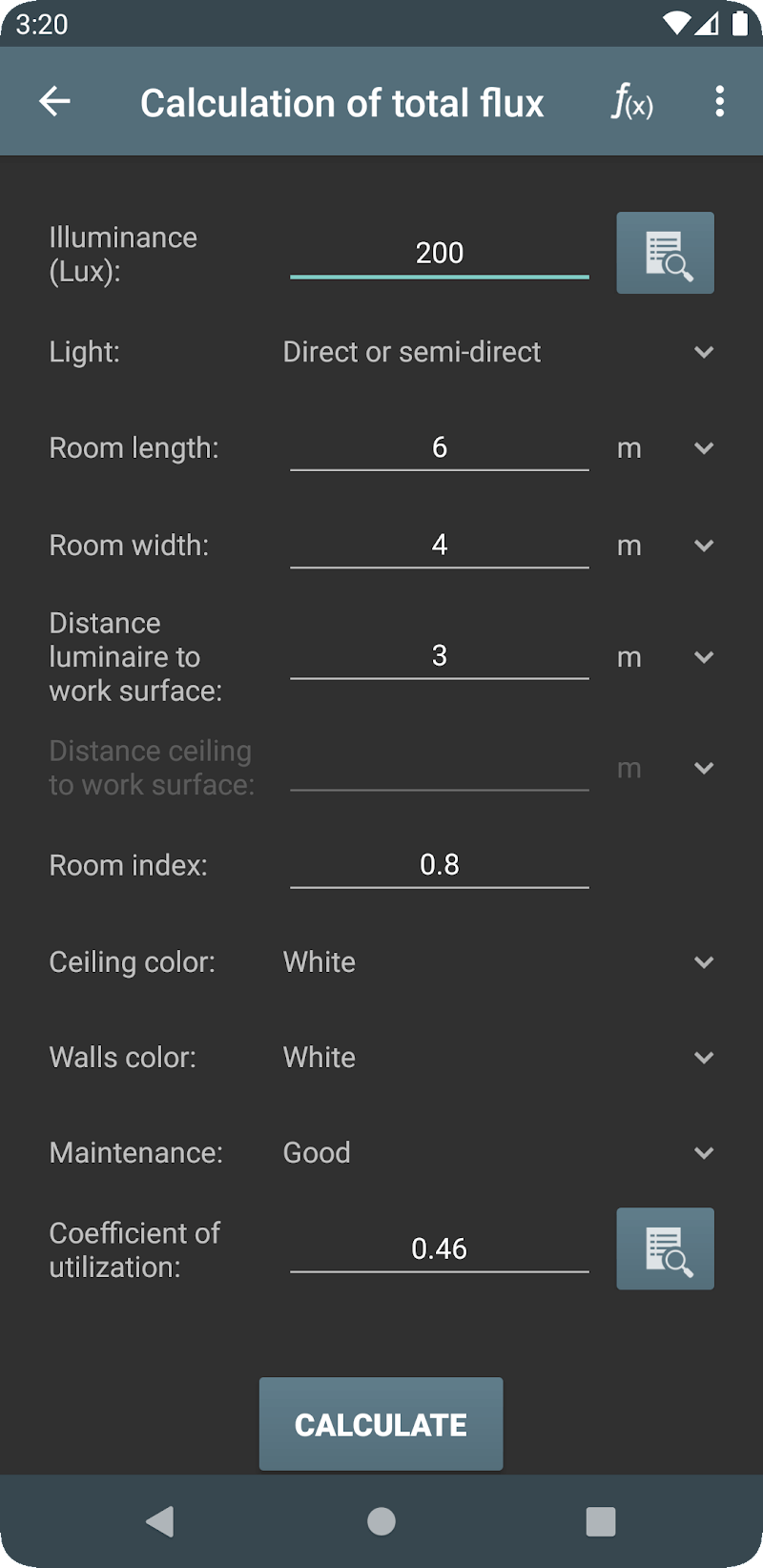This screenshot has height=1568, width=763.
Task: Change the Room width unit dropdown
Action: click(x=665, y=546)
